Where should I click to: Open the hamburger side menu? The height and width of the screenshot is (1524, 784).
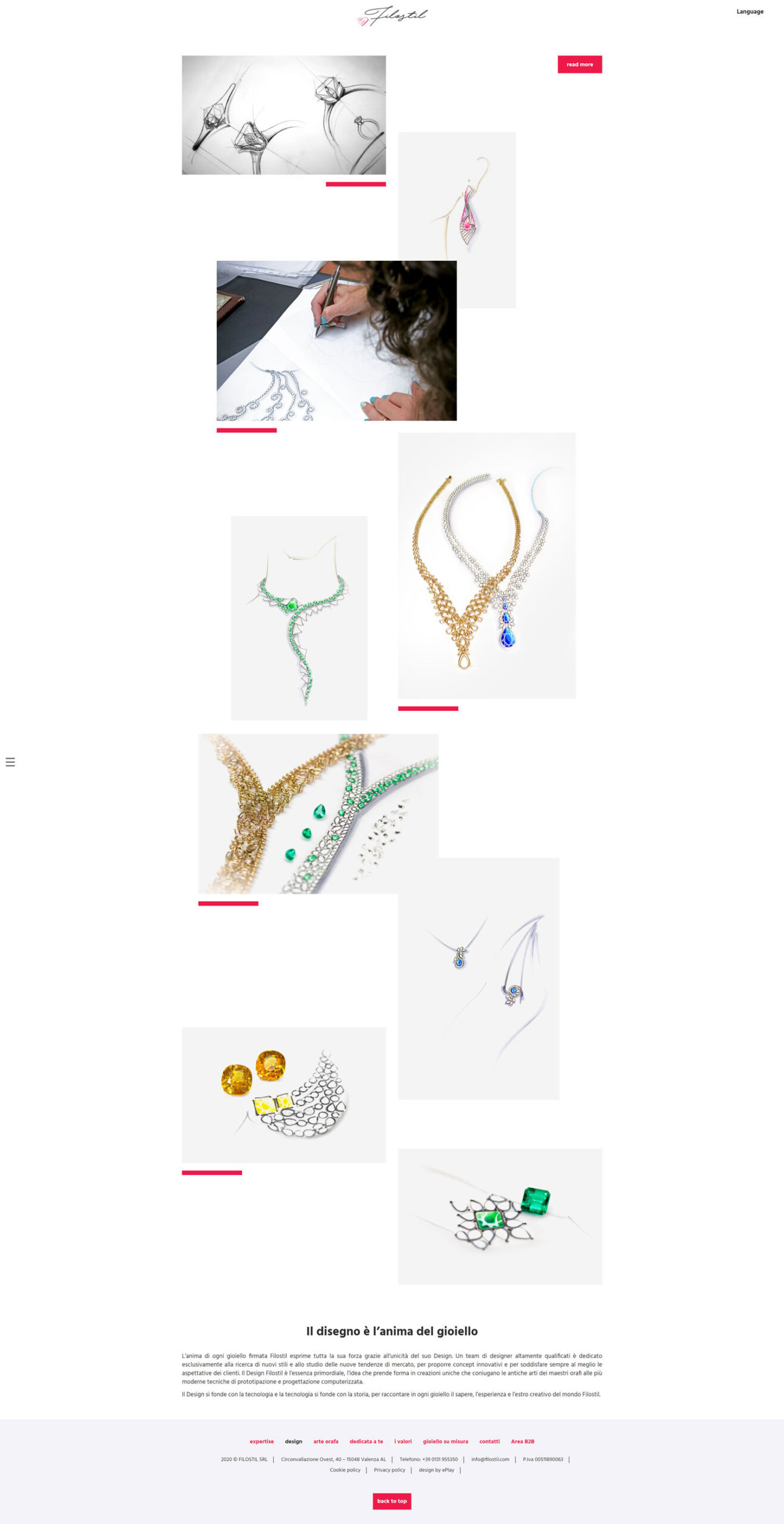coord(10,762)
